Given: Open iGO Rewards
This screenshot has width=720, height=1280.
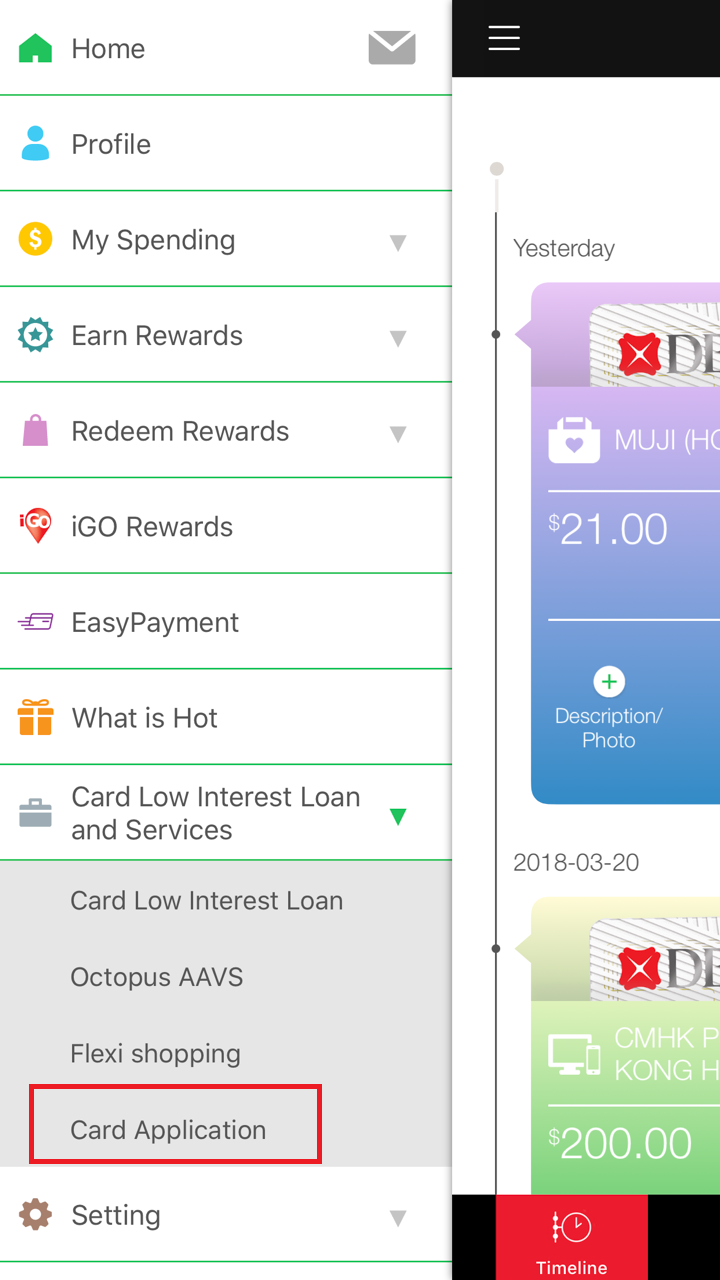Looking at the screenshot, I should pyautogui.click(x=152, y=527).
